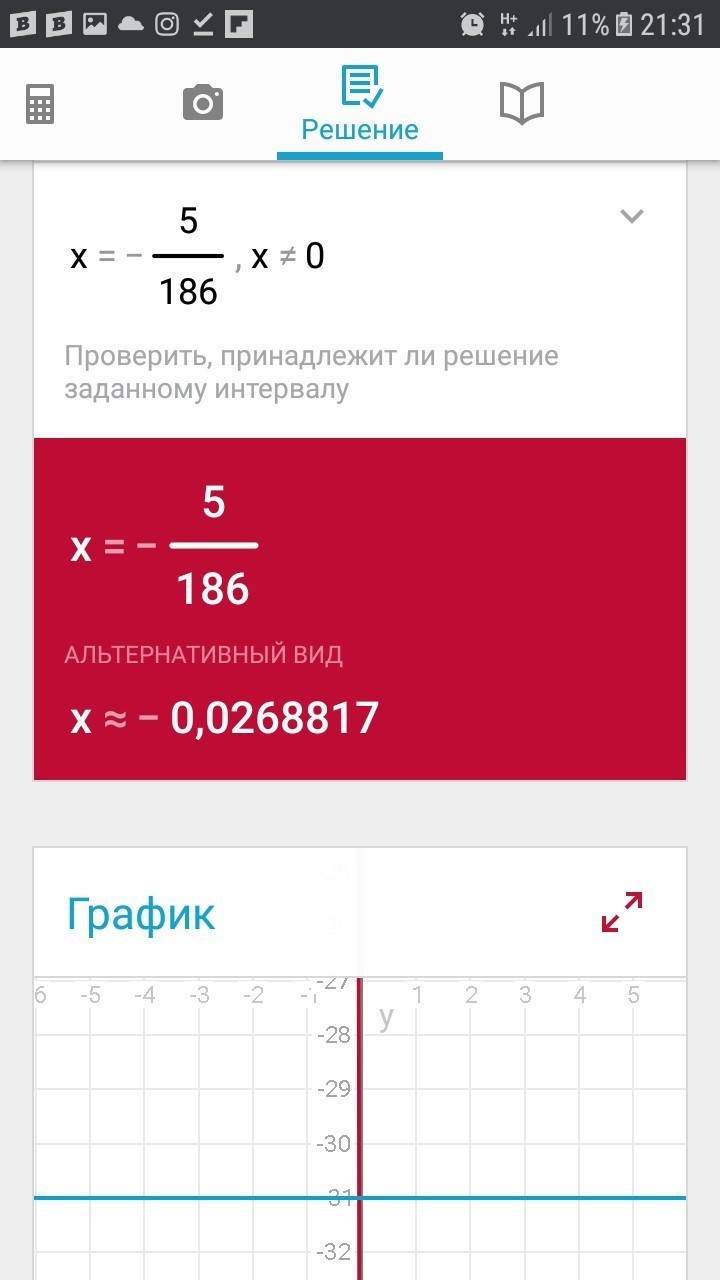Open the red final answer card
Viewport: 720px width, 1280px height.
tap(360, 609)
